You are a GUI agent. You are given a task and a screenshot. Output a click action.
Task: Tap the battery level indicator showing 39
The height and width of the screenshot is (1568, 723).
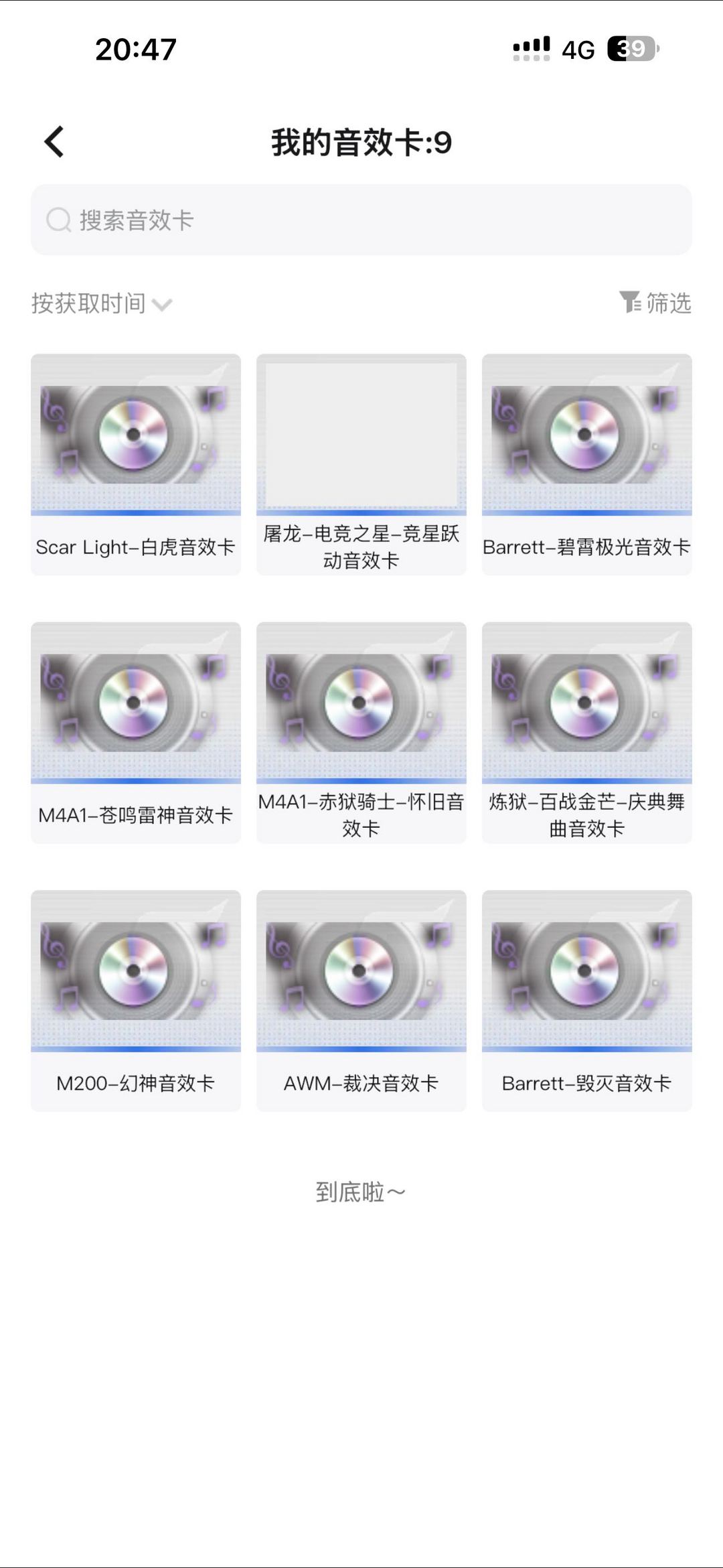632,47
